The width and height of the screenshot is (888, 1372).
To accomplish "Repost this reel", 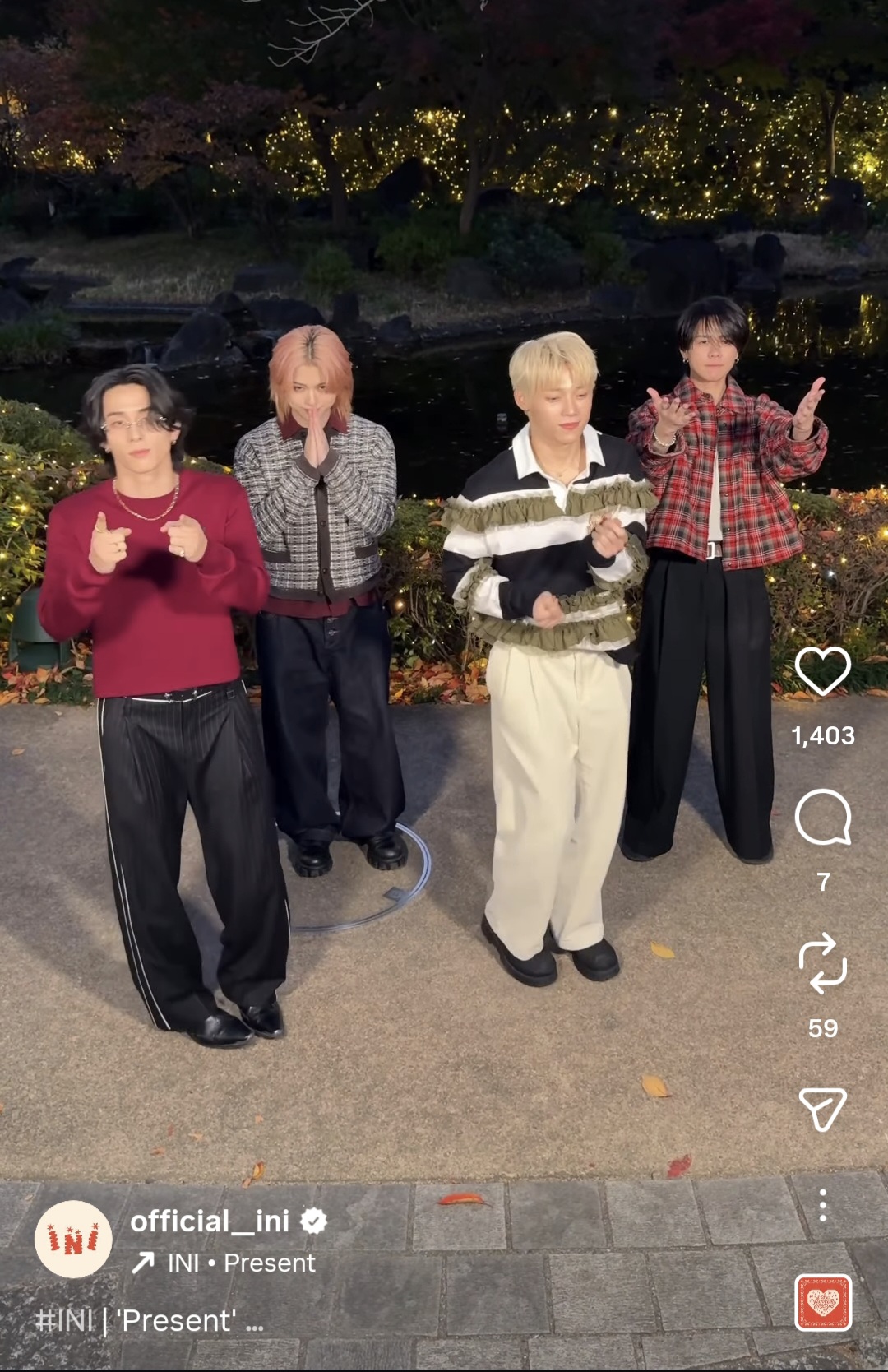I will [822, 962].
